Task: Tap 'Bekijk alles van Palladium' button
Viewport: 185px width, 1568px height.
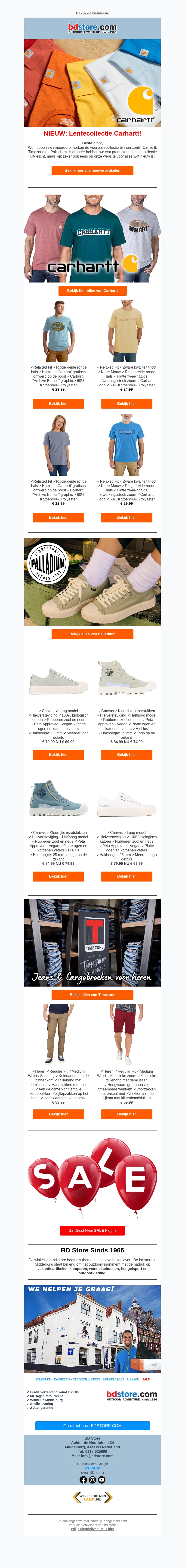Action: [92, 634]
